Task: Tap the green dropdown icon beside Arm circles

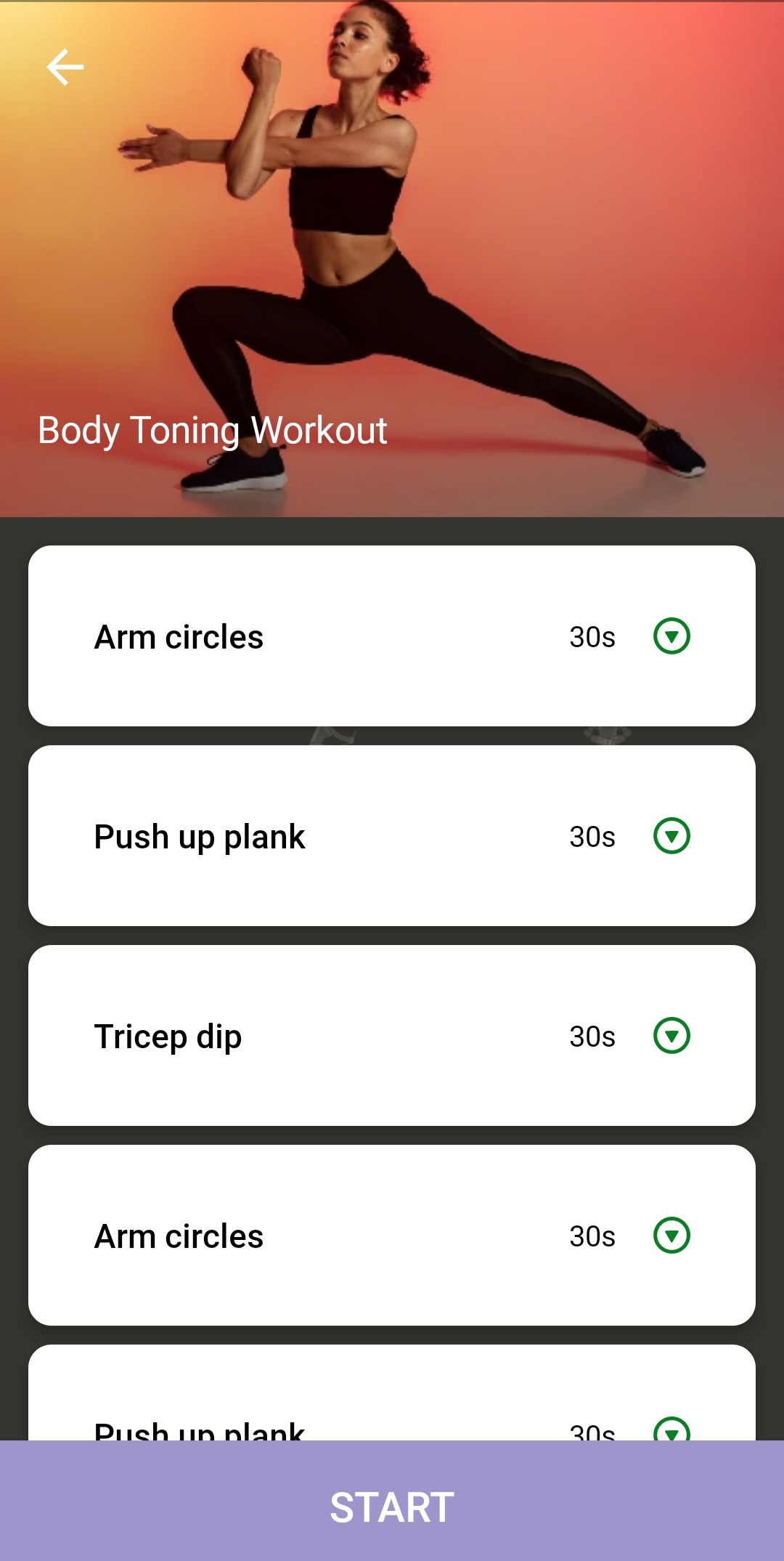Action: (x=671, y=636)
